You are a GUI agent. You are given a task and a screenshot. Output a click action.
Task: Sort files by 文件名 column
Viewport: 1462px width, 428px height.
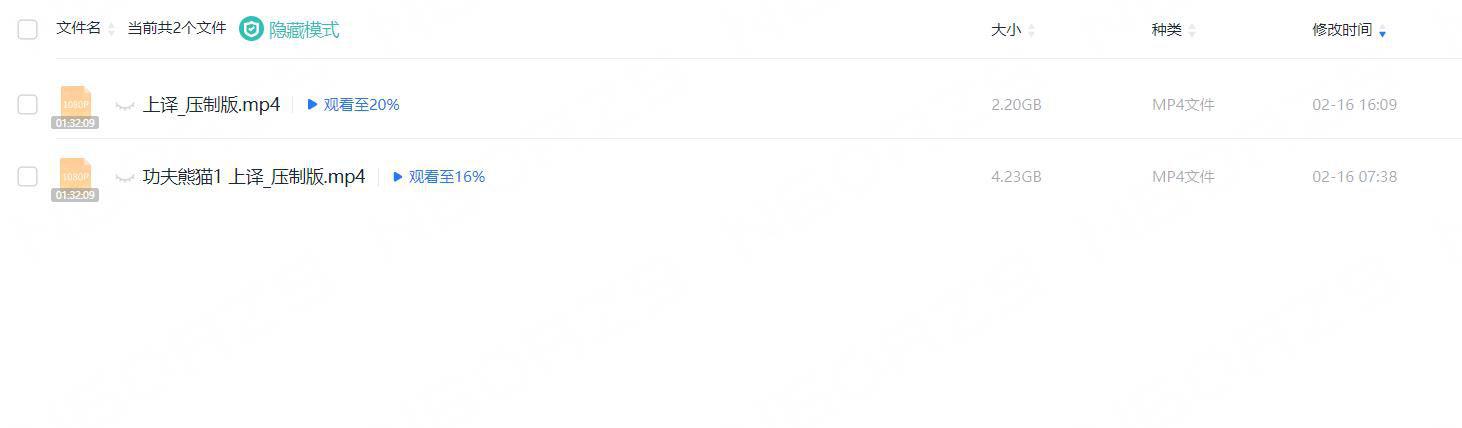pyautogui.click(x=79, y=29)
